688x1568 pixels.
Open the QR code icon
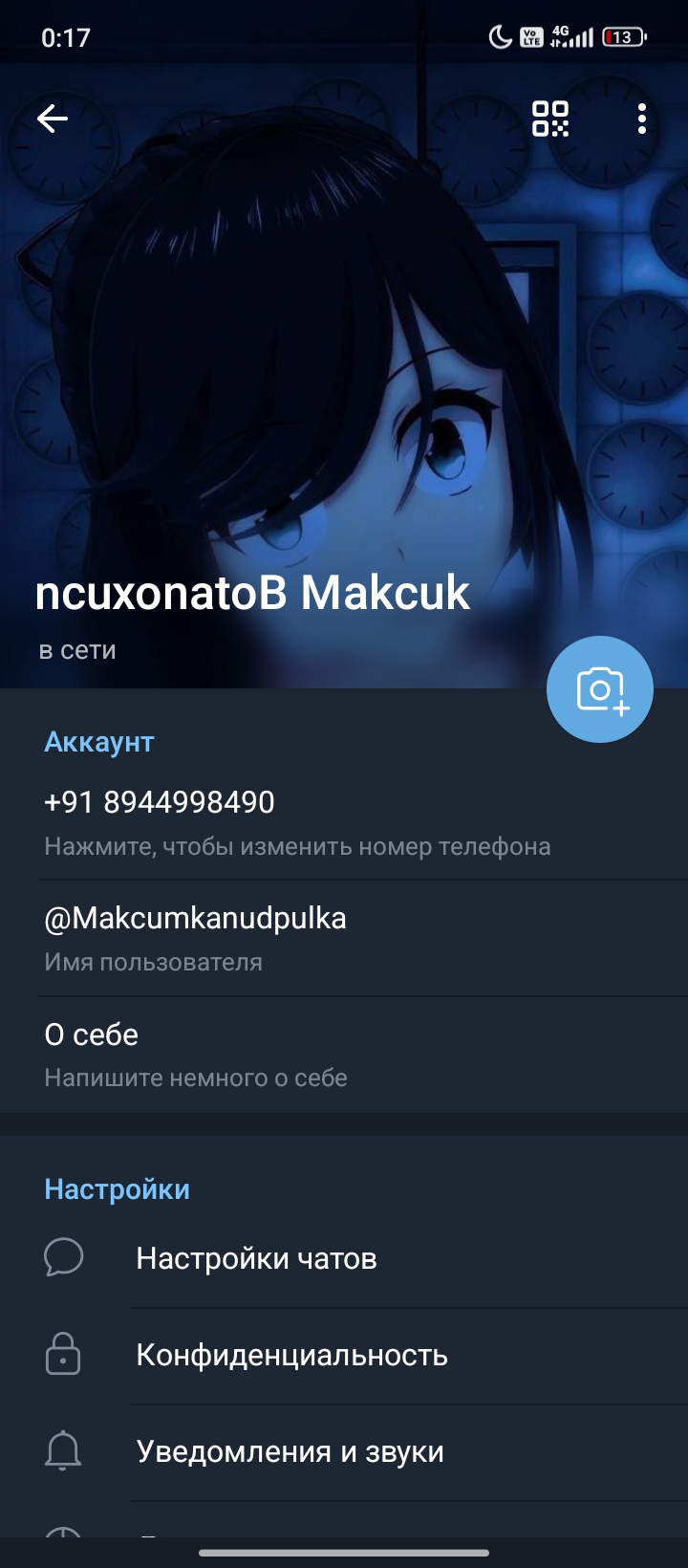click(550, 119)
